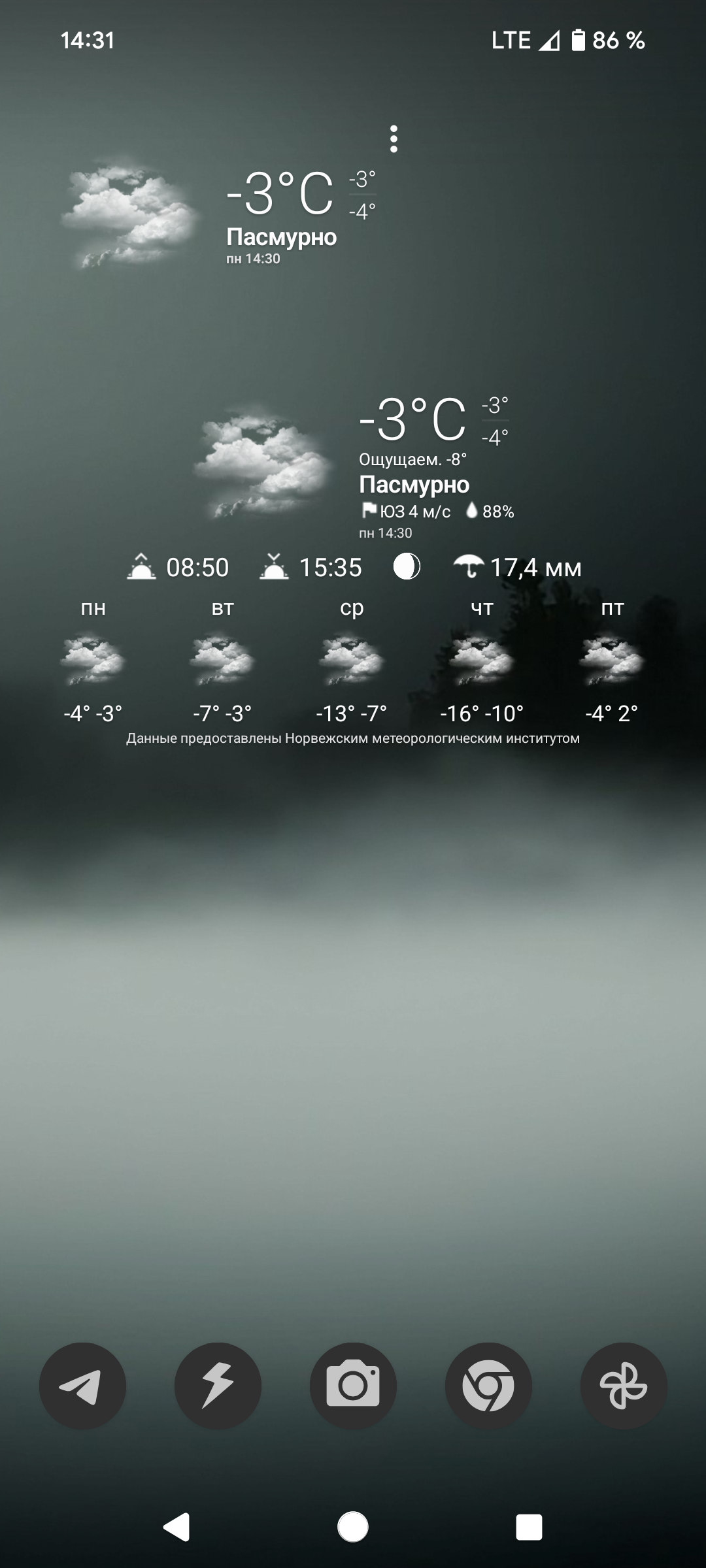Launch the Camera app

(353, 1386)
